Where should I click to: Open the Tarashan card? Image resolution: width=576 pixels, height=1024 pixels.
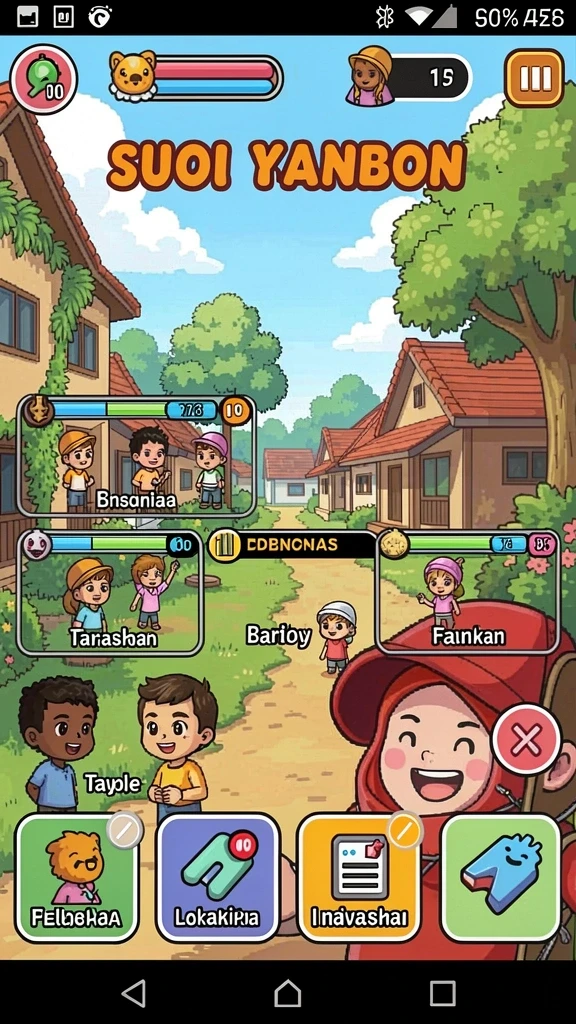(110, 592)
